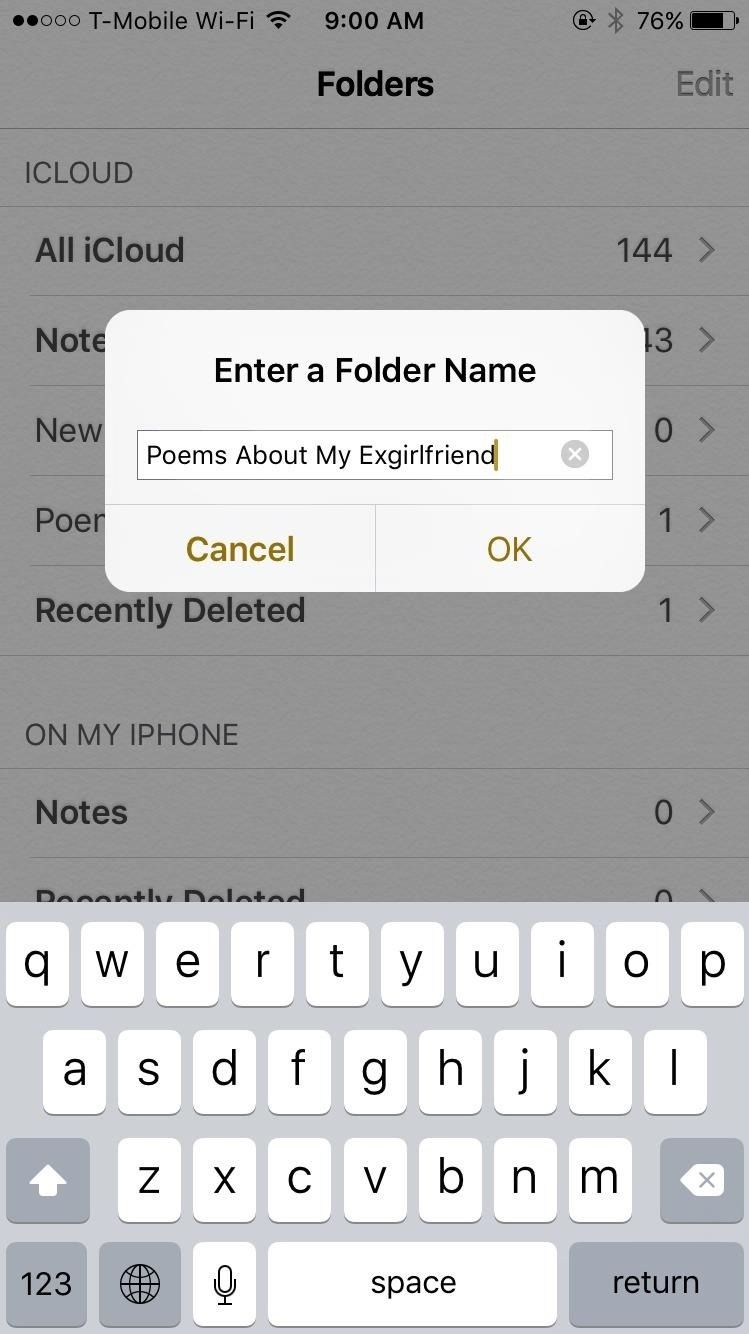Tap the Wi-Fi icon in the status bar
The height and width of the screenshot is (1334, 749).
pyautogui.click(x=276, y=20)
